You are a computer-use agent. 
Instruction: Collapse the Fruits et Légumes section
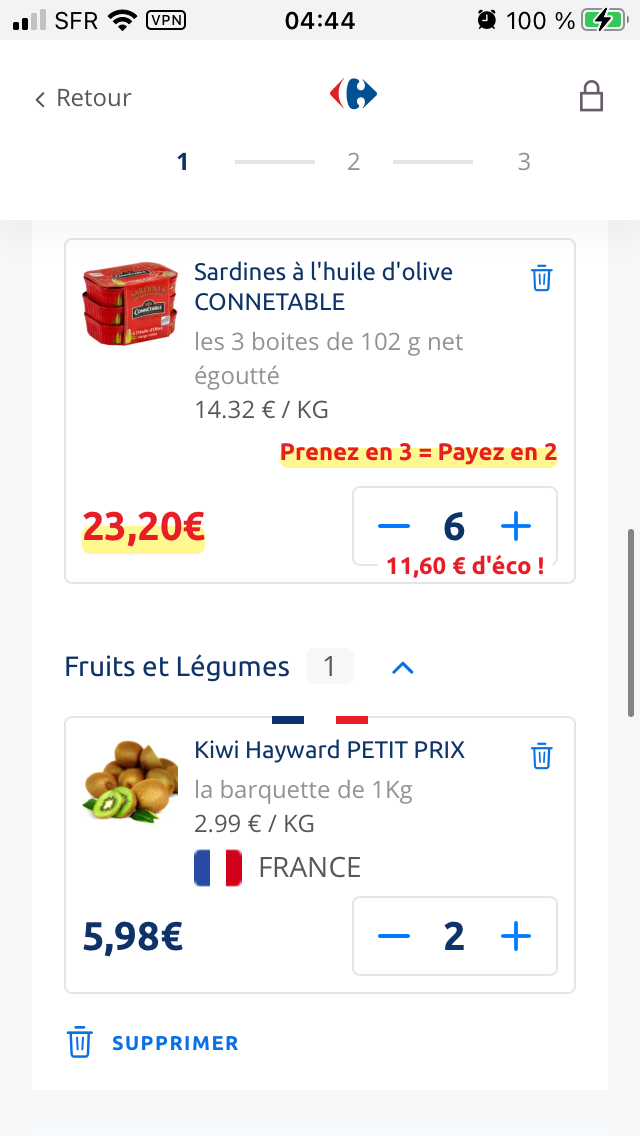coord(402,667)
